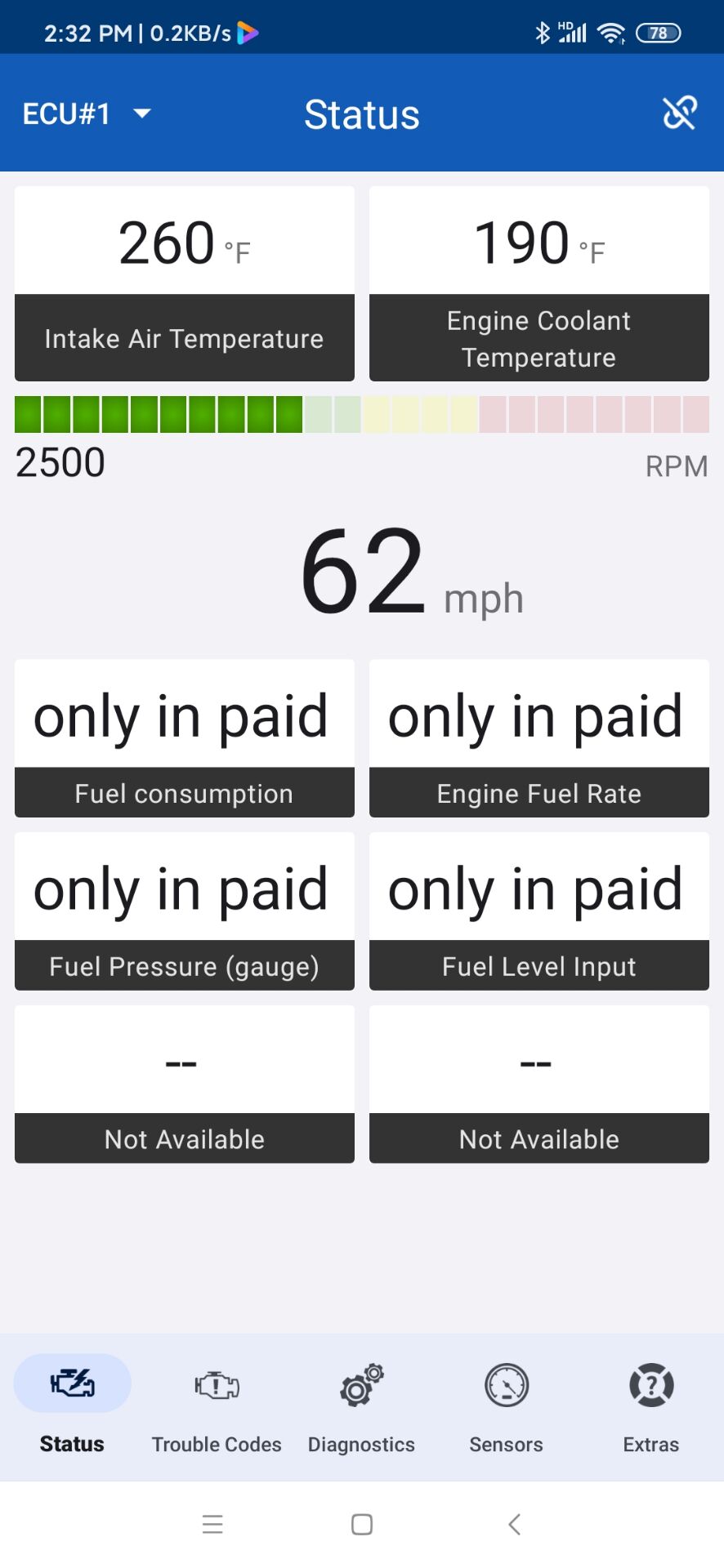This screenshot has width=724, height=1568.
Task: Tap the Engine Coolant Temperature tile
Action: 539,283
